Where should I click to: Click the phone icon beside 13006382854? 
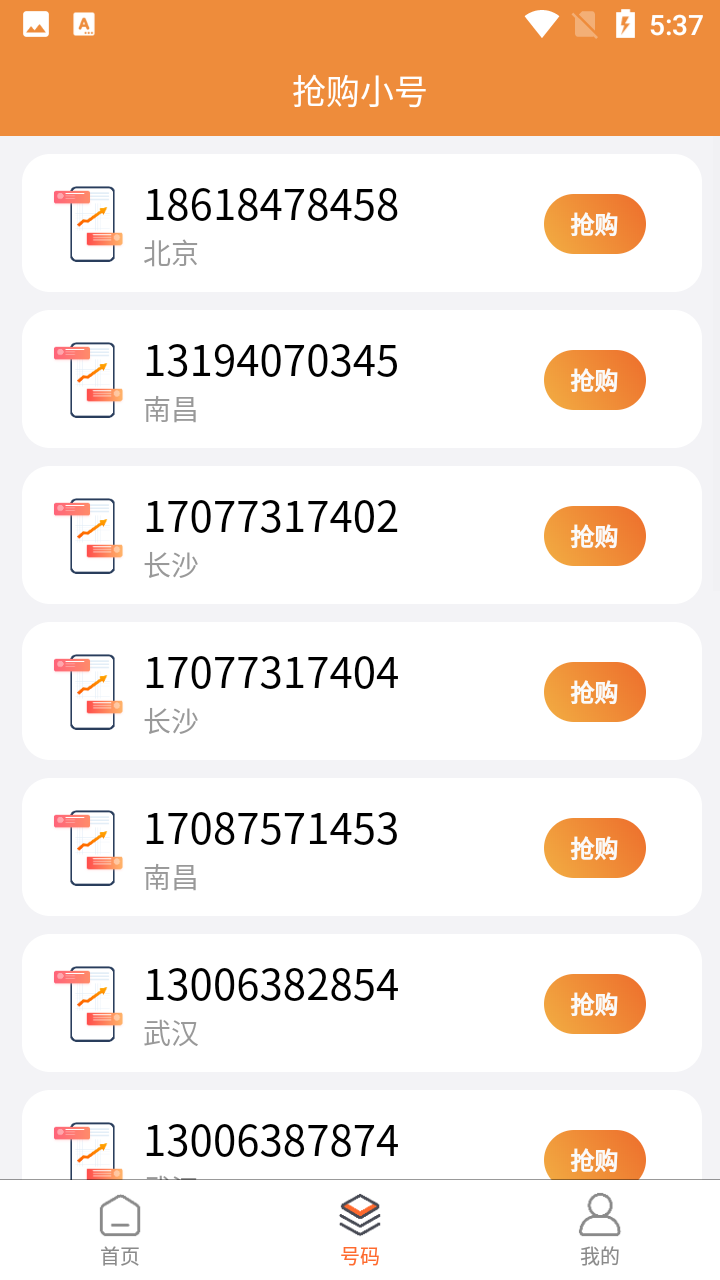(88, 1002)
